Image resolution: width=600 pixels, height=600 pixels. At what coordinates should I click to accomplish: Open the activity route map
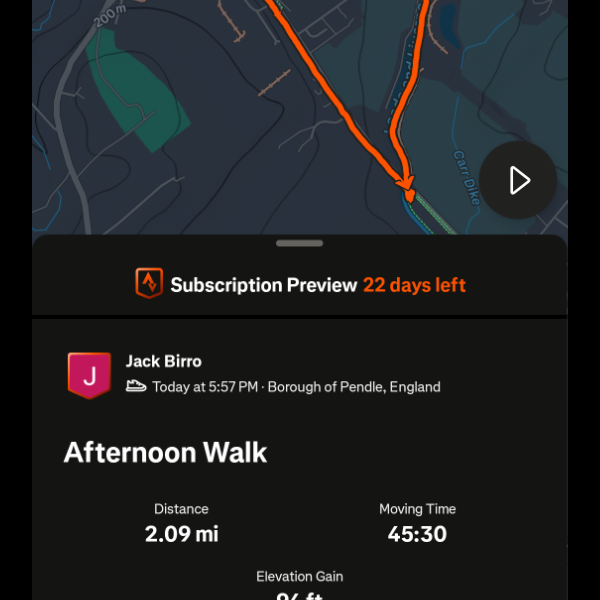[x=250, y=110]
